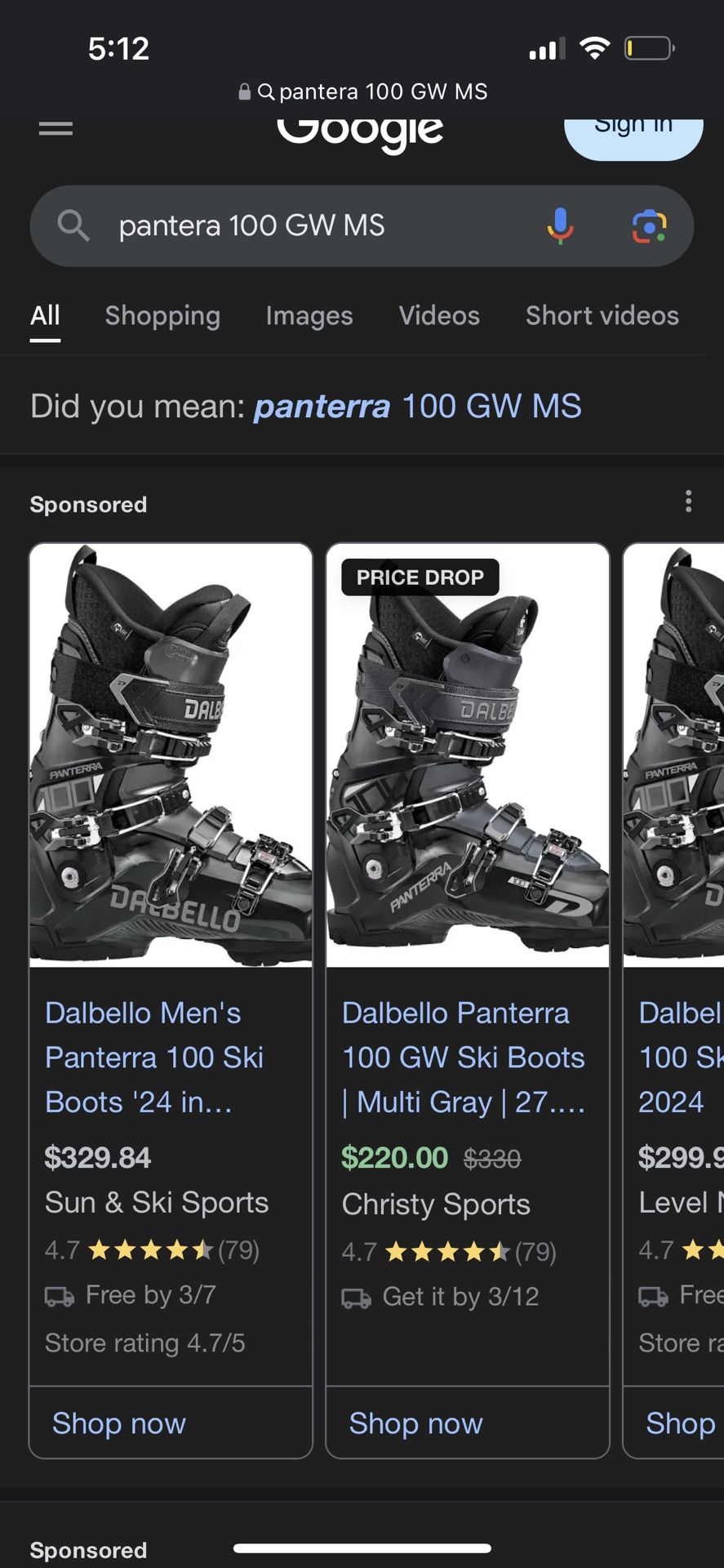This screenshot has height=1568, width=724.
Task: Tap the voice search microphone icon
Action: tap(560, 226)
